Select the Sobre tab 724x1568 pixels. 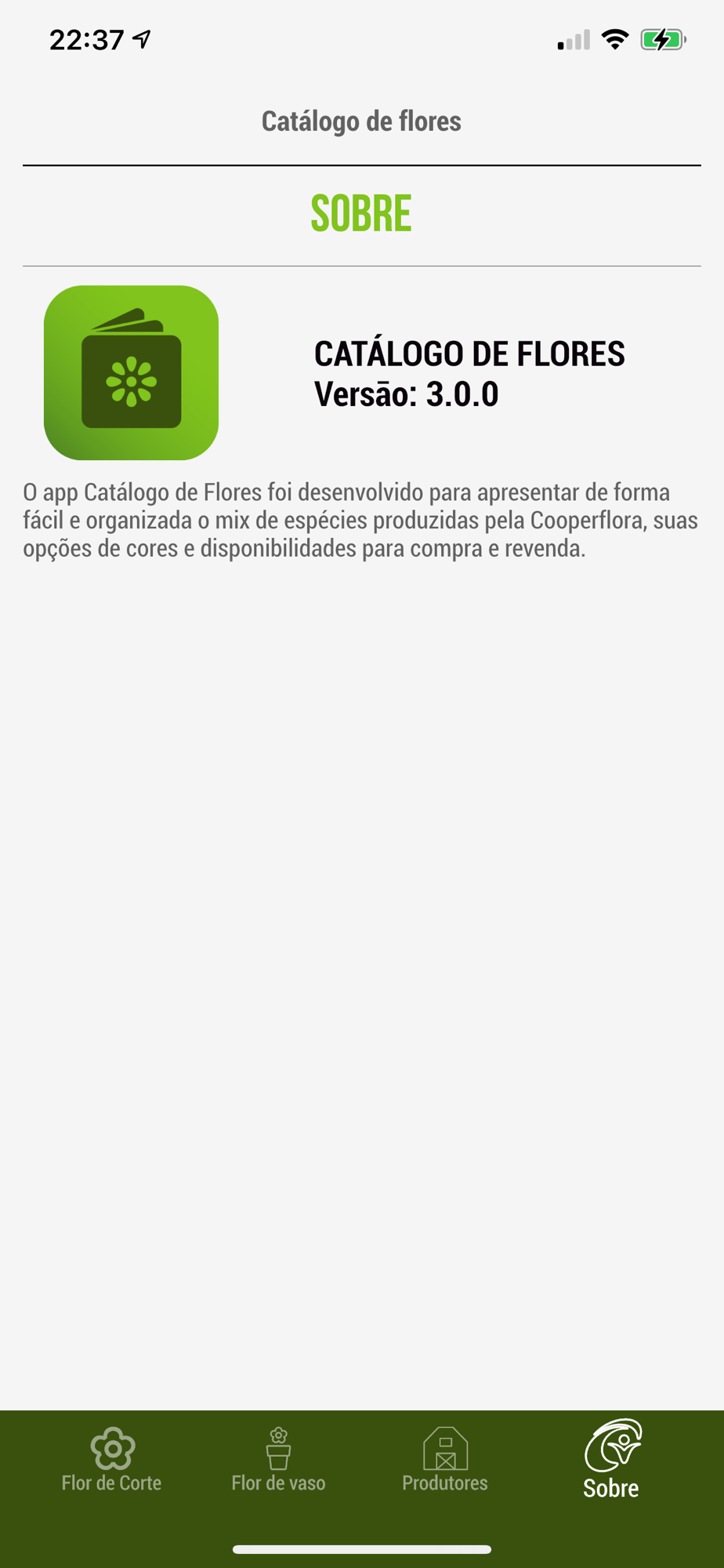[611, 1460]
